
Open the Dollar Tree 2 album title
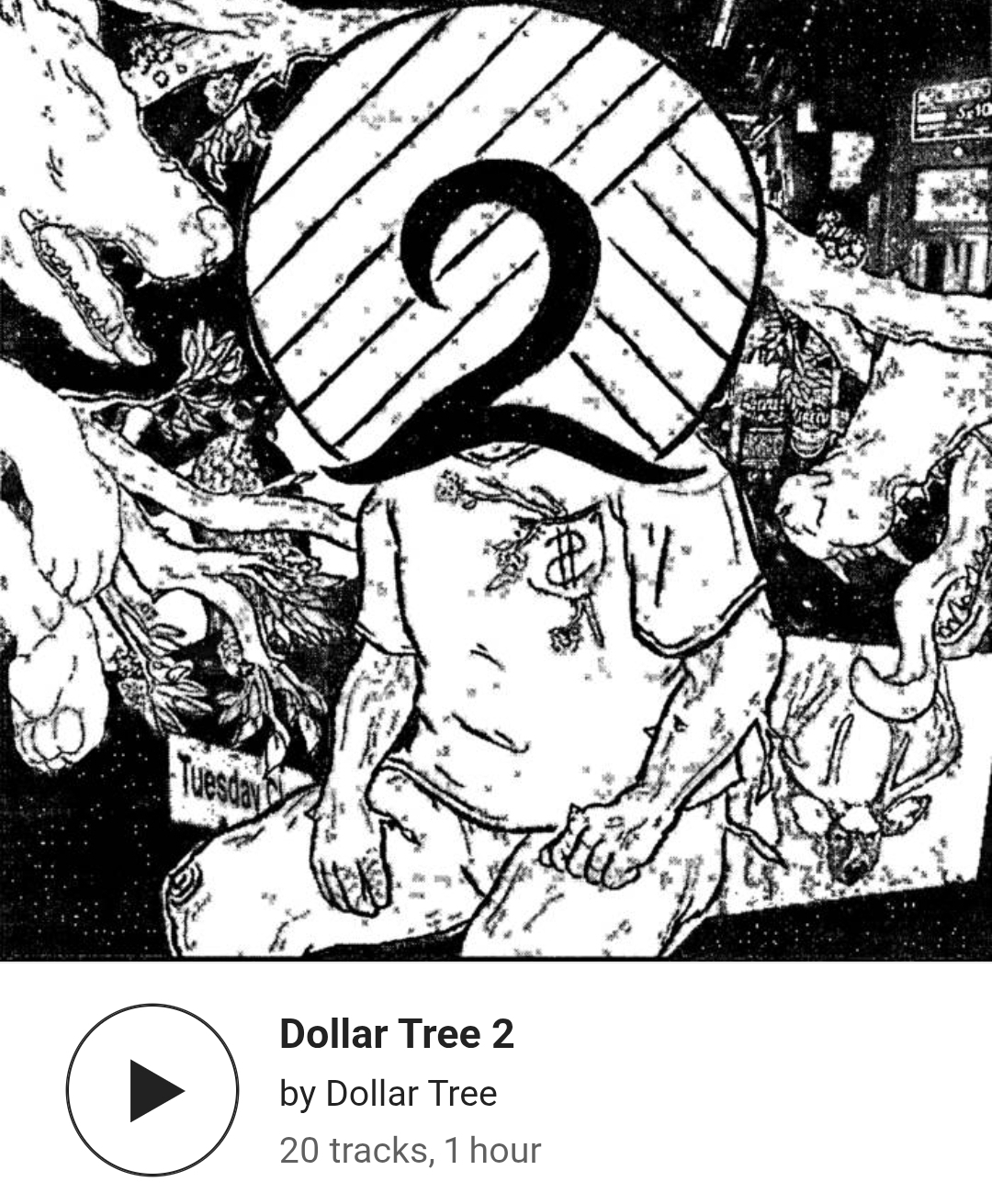(x=396, y=1034)
